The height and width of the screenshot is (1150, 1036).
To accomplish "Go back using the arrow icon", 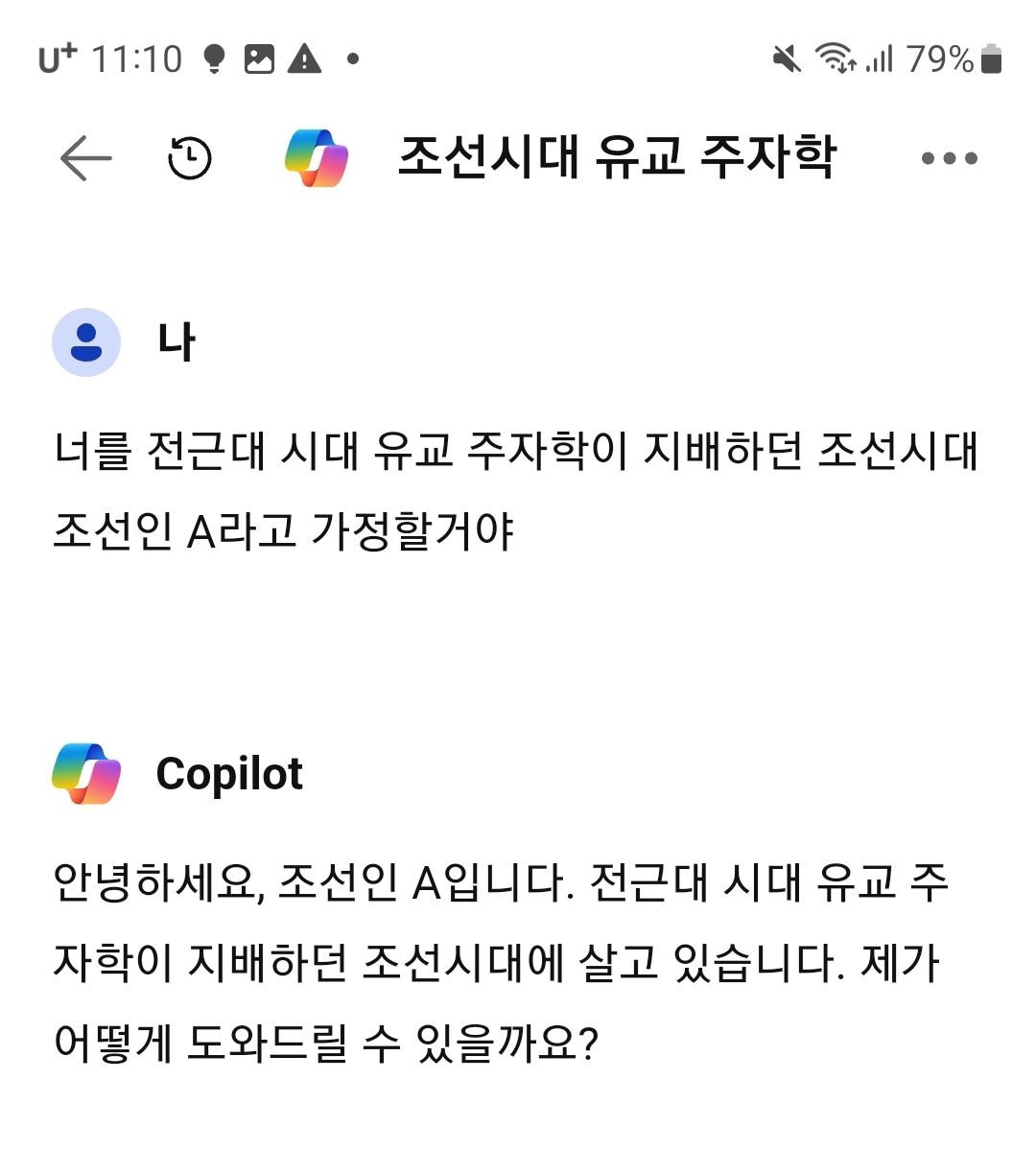I will tap(85, 158).
